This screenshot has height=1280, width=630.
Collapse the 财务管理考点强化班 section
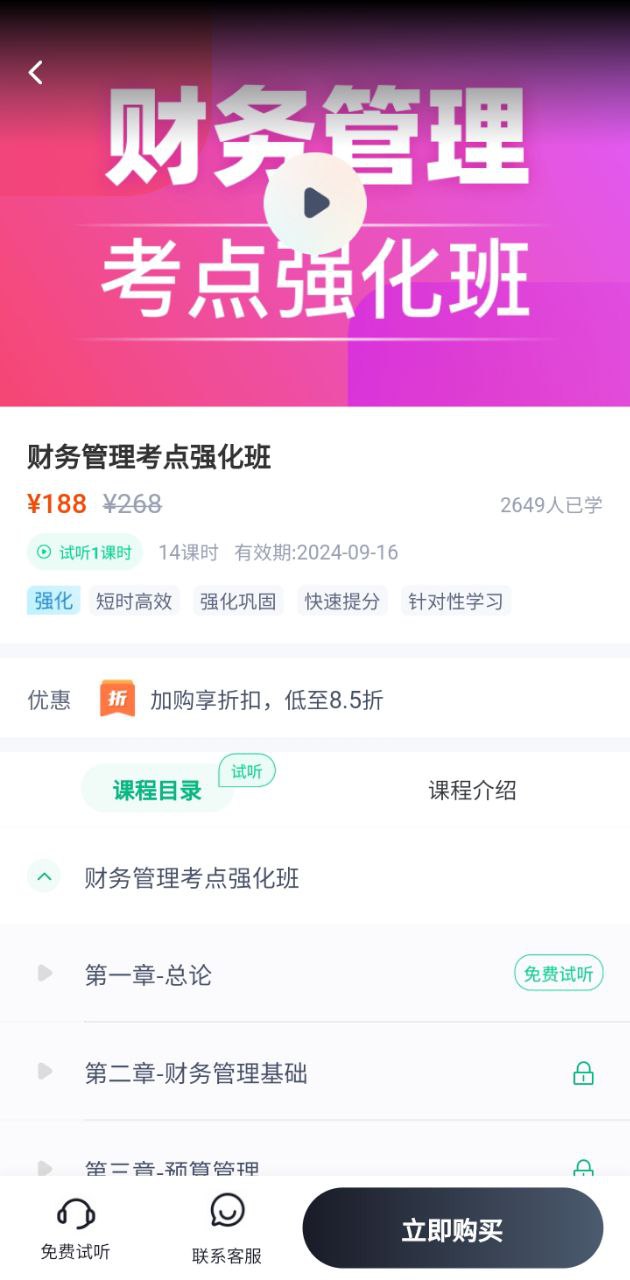click(44, 877)
